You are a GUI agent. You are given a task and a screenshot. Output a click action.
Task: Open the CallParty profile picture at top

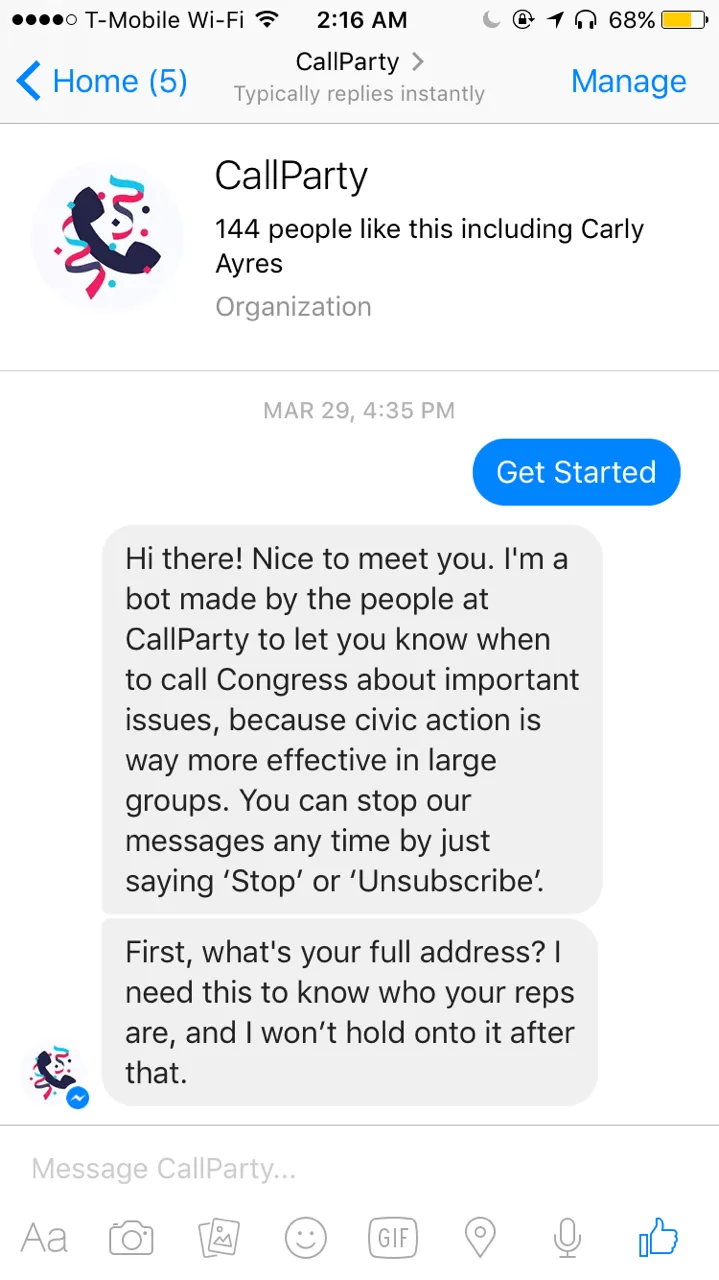pyautogui.click(x=107, y=236)
